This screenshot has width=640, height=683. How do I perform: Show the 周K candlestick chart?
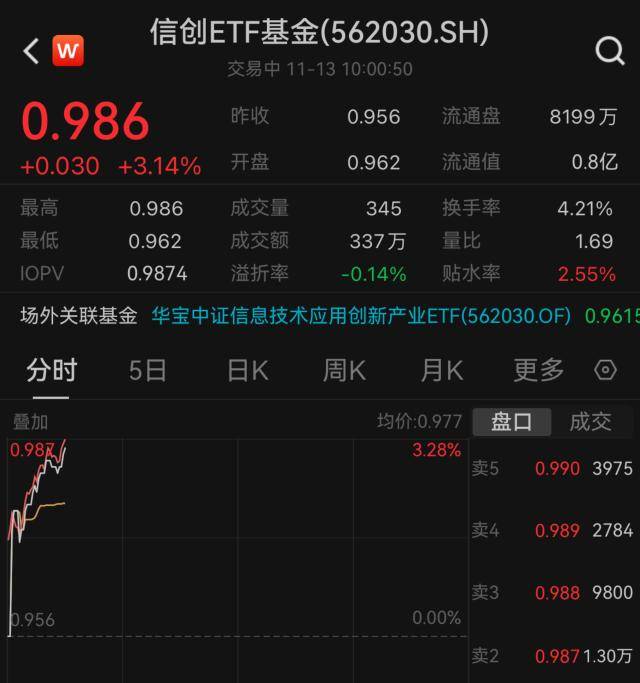pyautogui.click(x=344, y=371)
